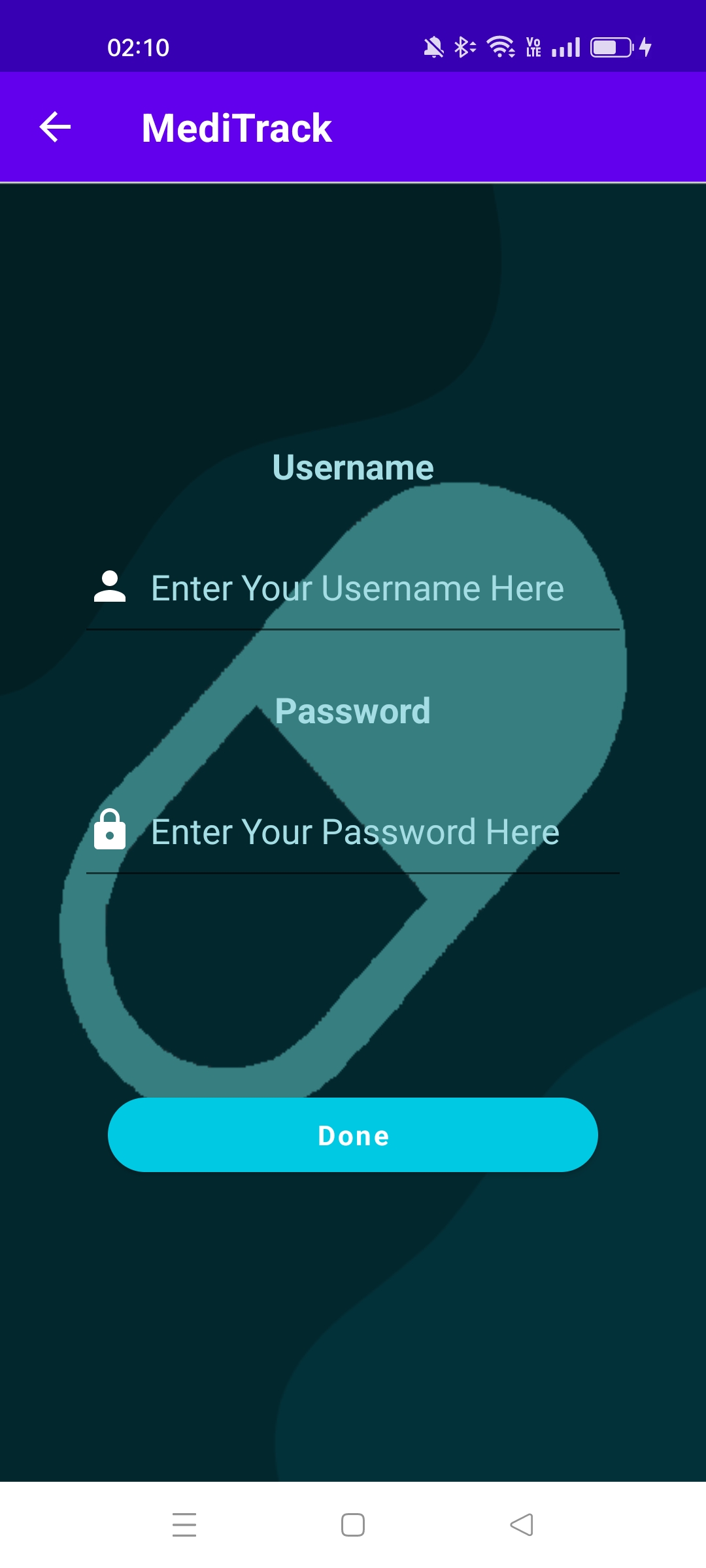Click inside the Enter Your Username Here field

pyautogui.click(x=358, y=588)
